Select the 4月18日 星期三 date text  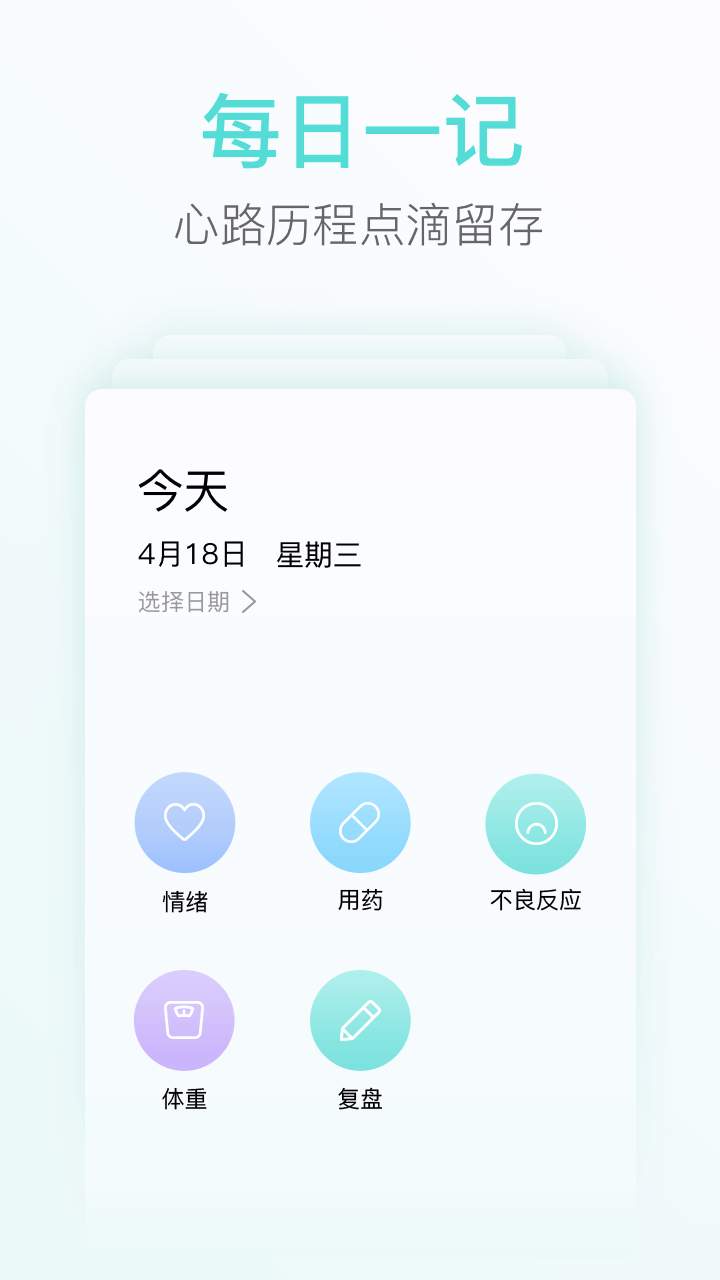[252, 552]
